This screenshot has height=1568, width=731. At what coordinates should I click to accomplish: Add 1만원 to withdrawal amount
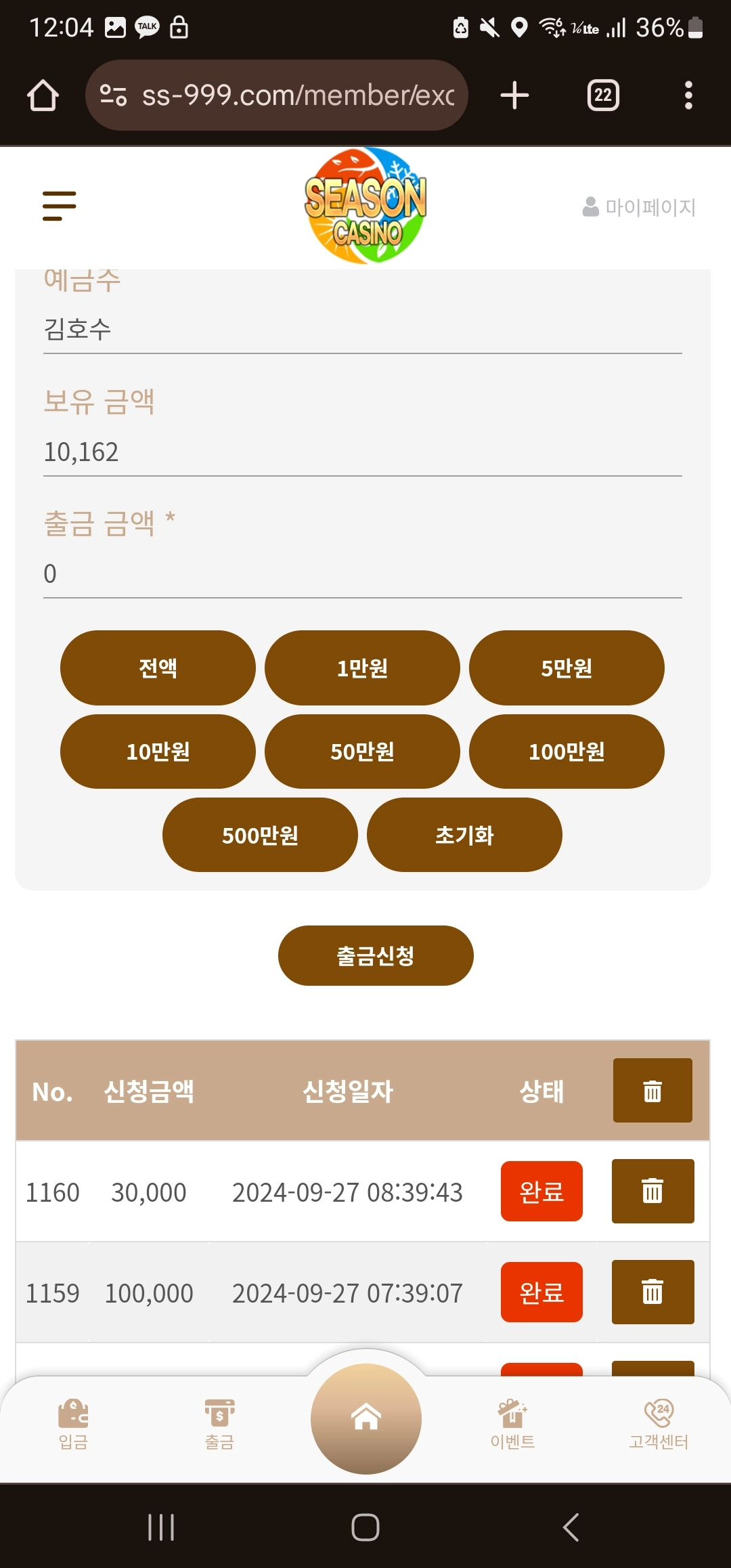(x=362, y=668)
